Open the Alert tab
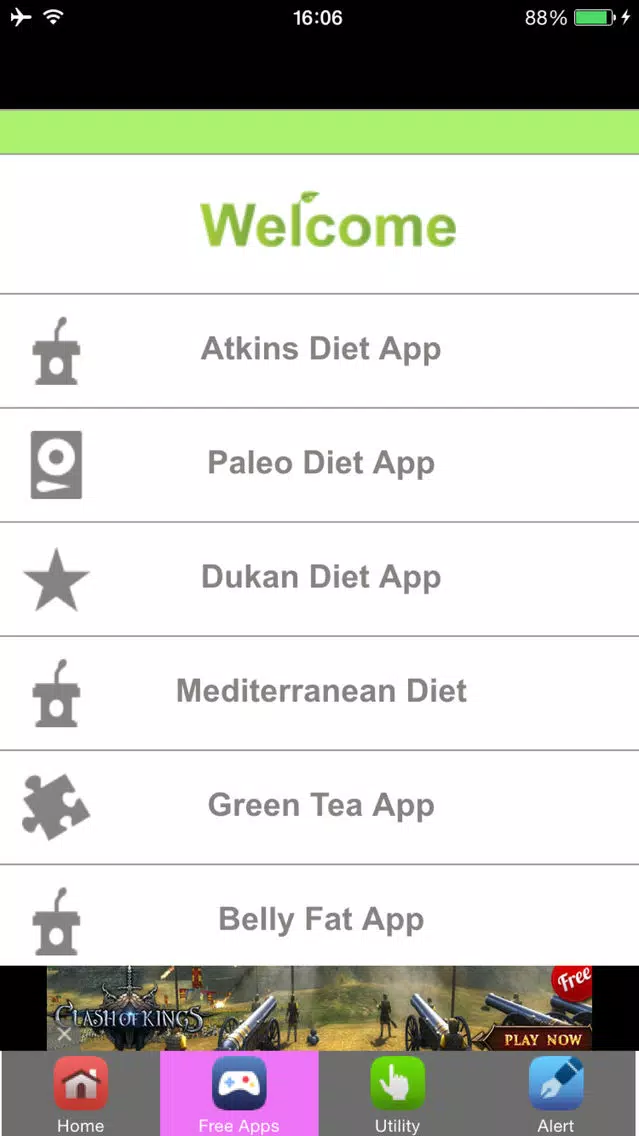Viewport: 639px width, 1136px height. [x=556, y=1093]
